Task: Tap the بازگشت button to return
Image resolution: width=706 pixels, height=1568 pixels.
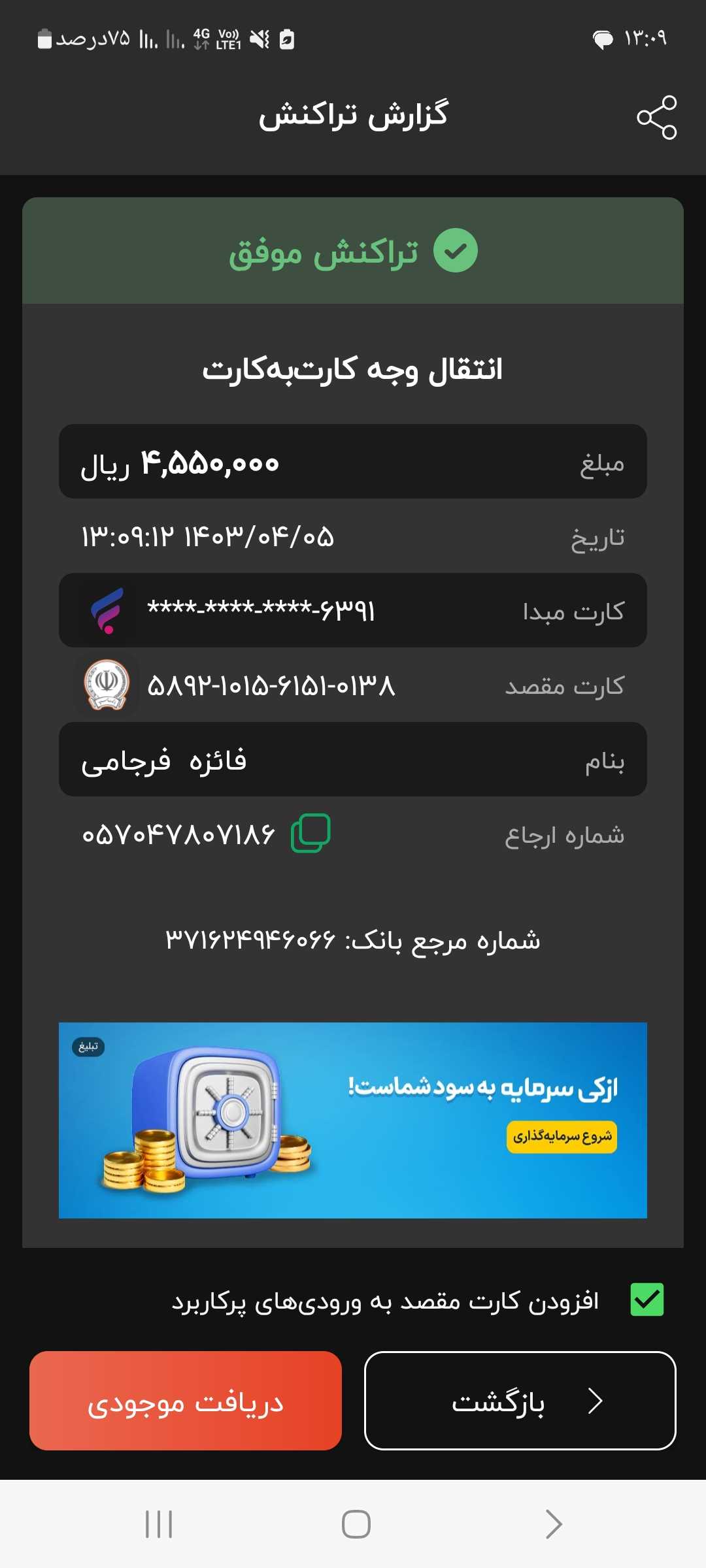Action: click(x=520, y=1401)
